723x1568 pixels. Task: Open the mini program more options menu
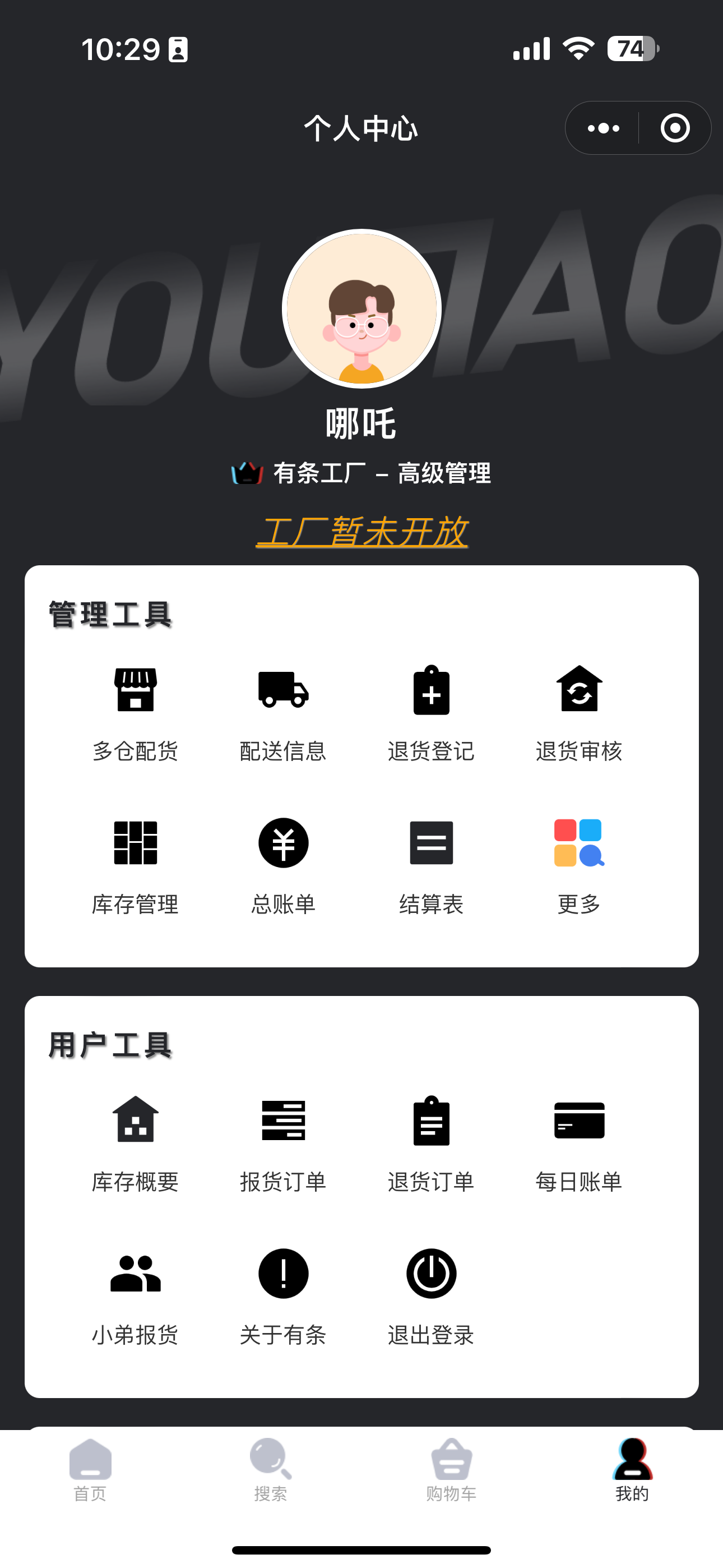click(x=603, y=128)
